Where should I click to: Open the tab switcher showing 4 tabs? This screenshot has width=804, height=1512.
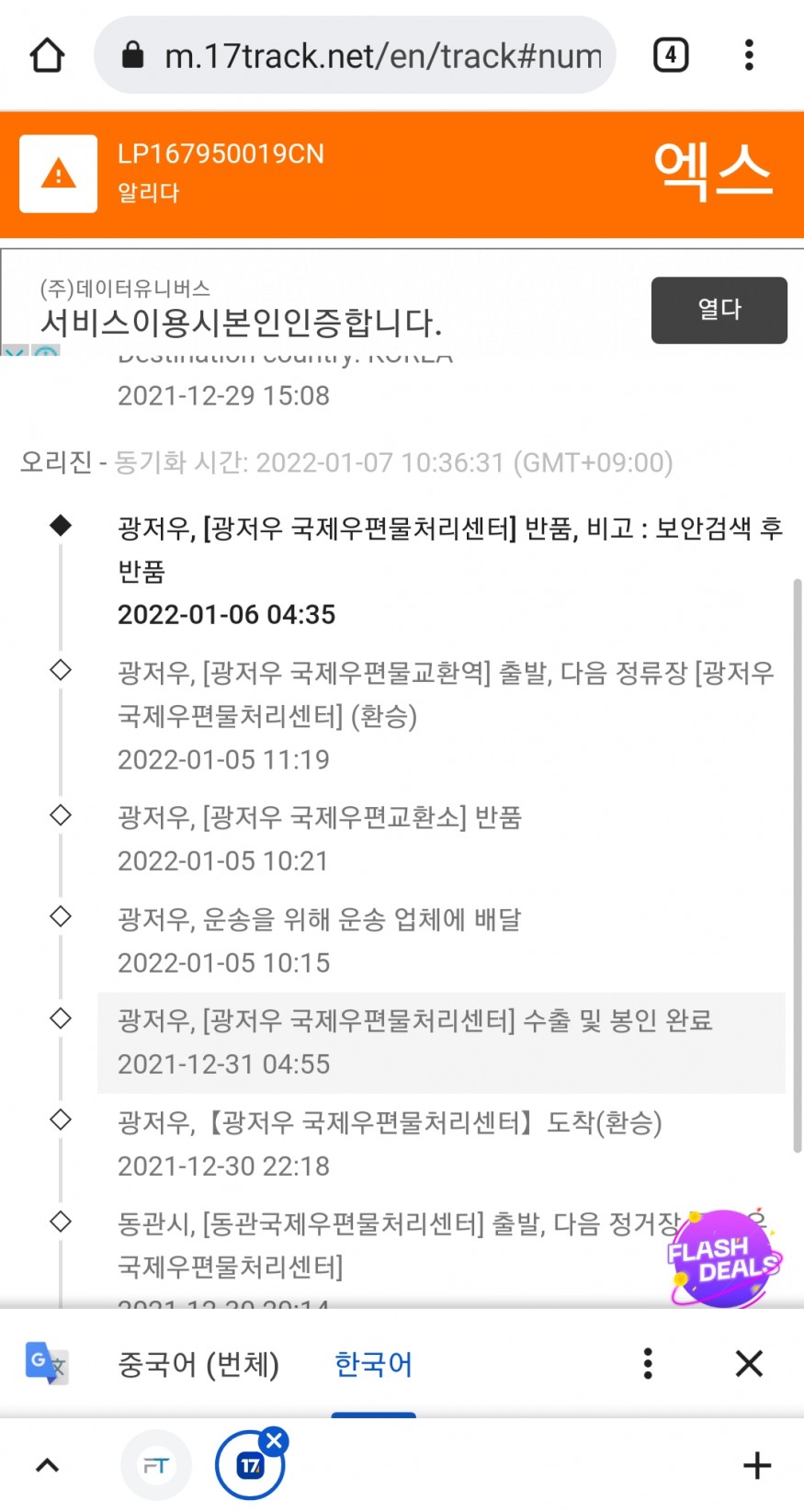pyautogui.click(x=671, y=55)
